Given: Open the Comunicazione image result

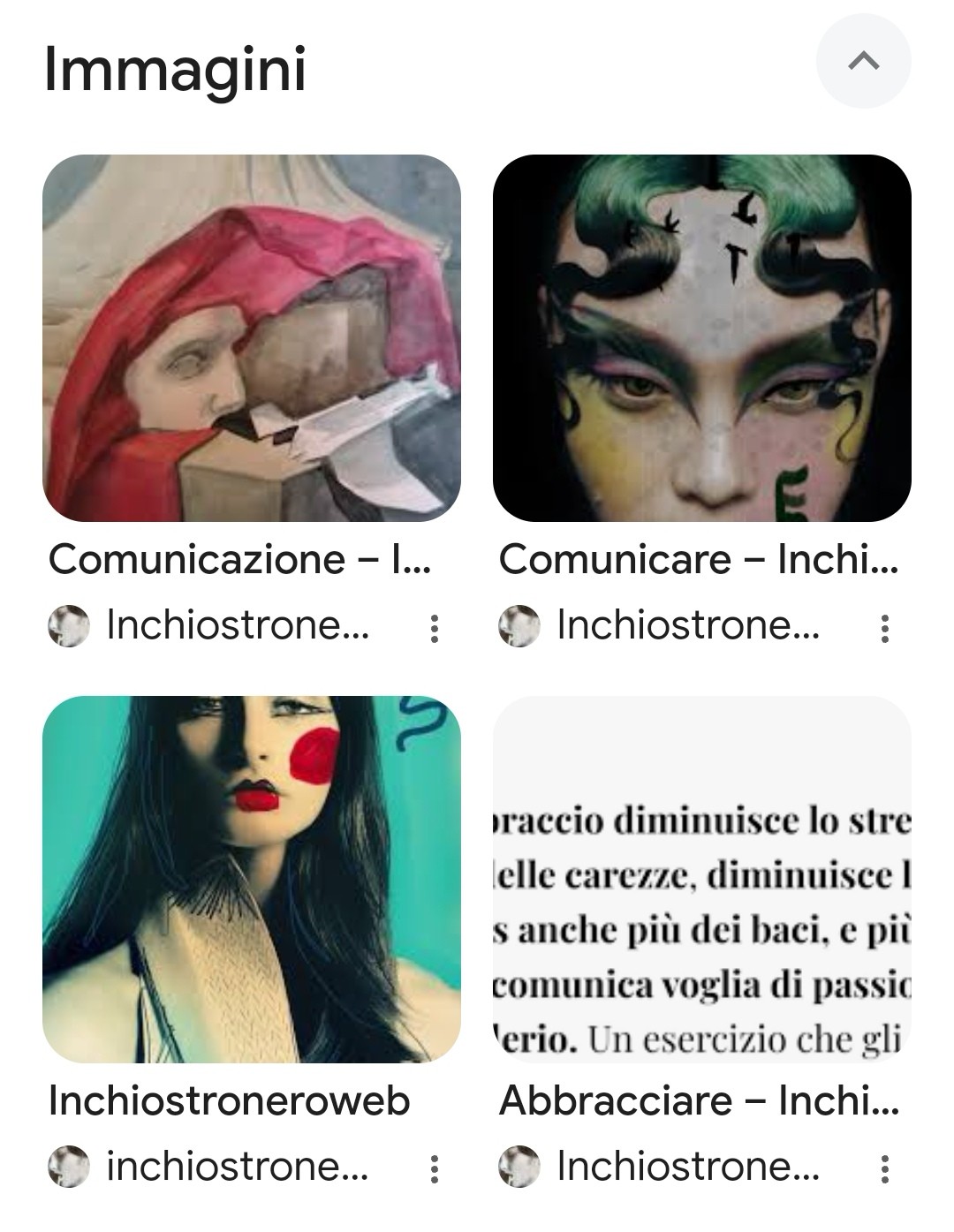Looking at the screenshot, I should coord(252,338).
